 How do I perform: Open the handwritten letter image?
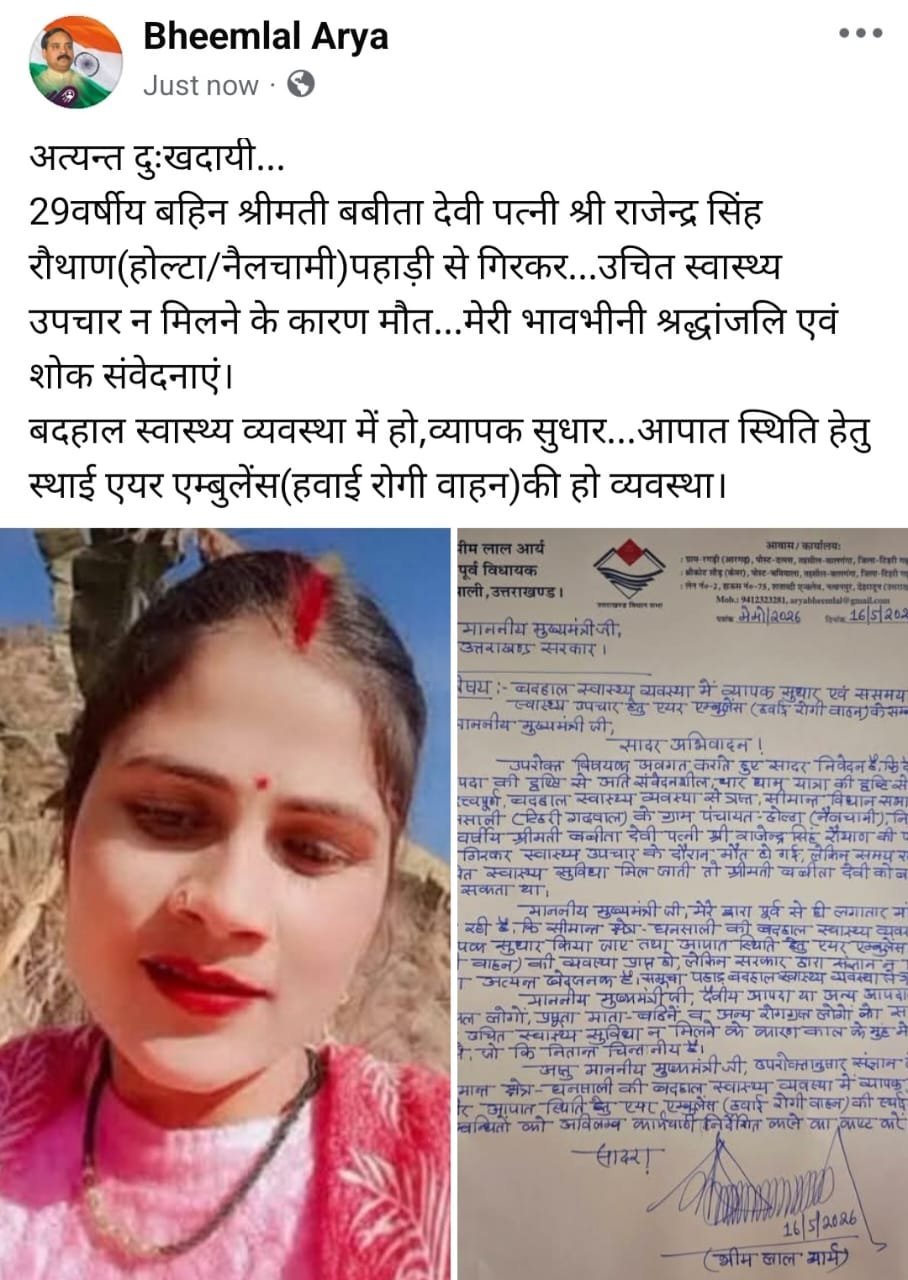(683, 904)
